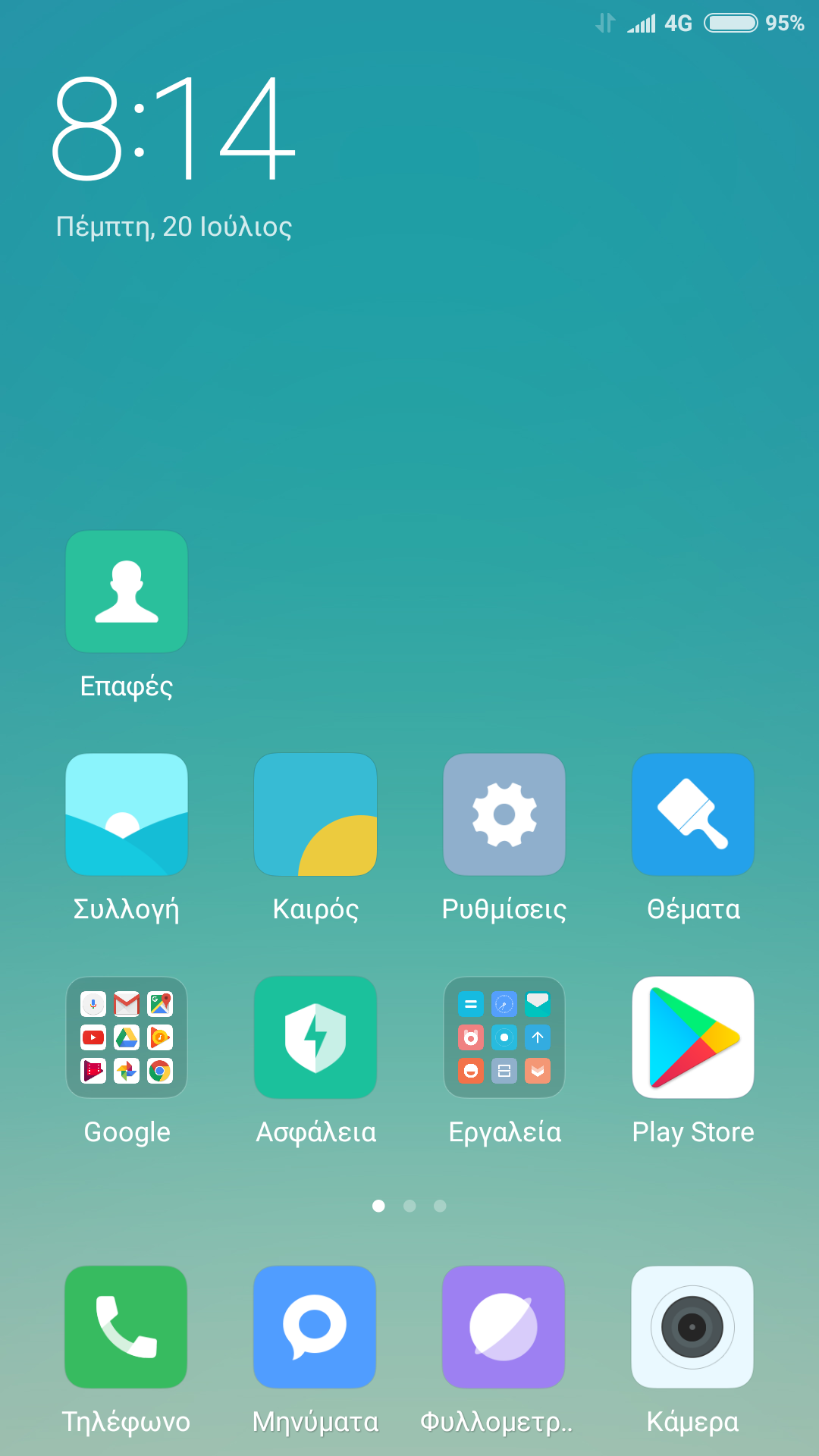Open the Θέματα themes app
819x1456 pixels.
(x=693, y=814)
